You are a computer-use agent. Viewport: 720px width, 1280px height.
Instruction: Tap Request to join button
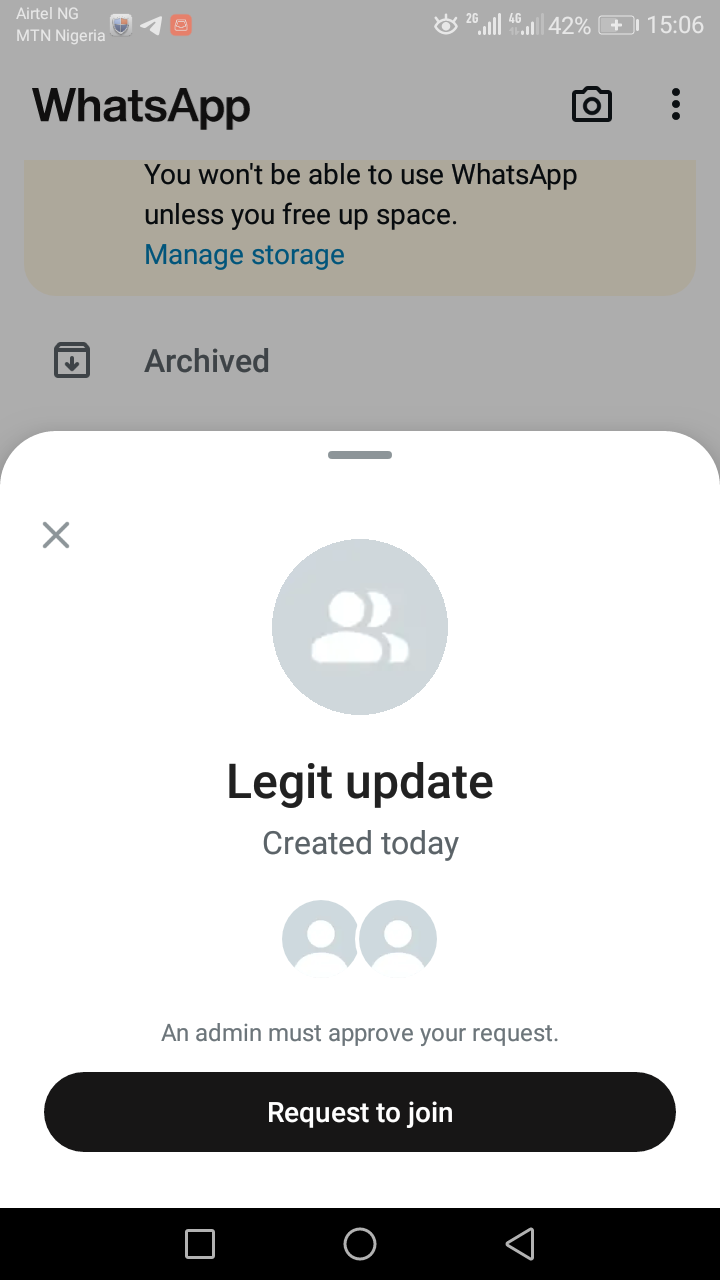point(360,1112)
